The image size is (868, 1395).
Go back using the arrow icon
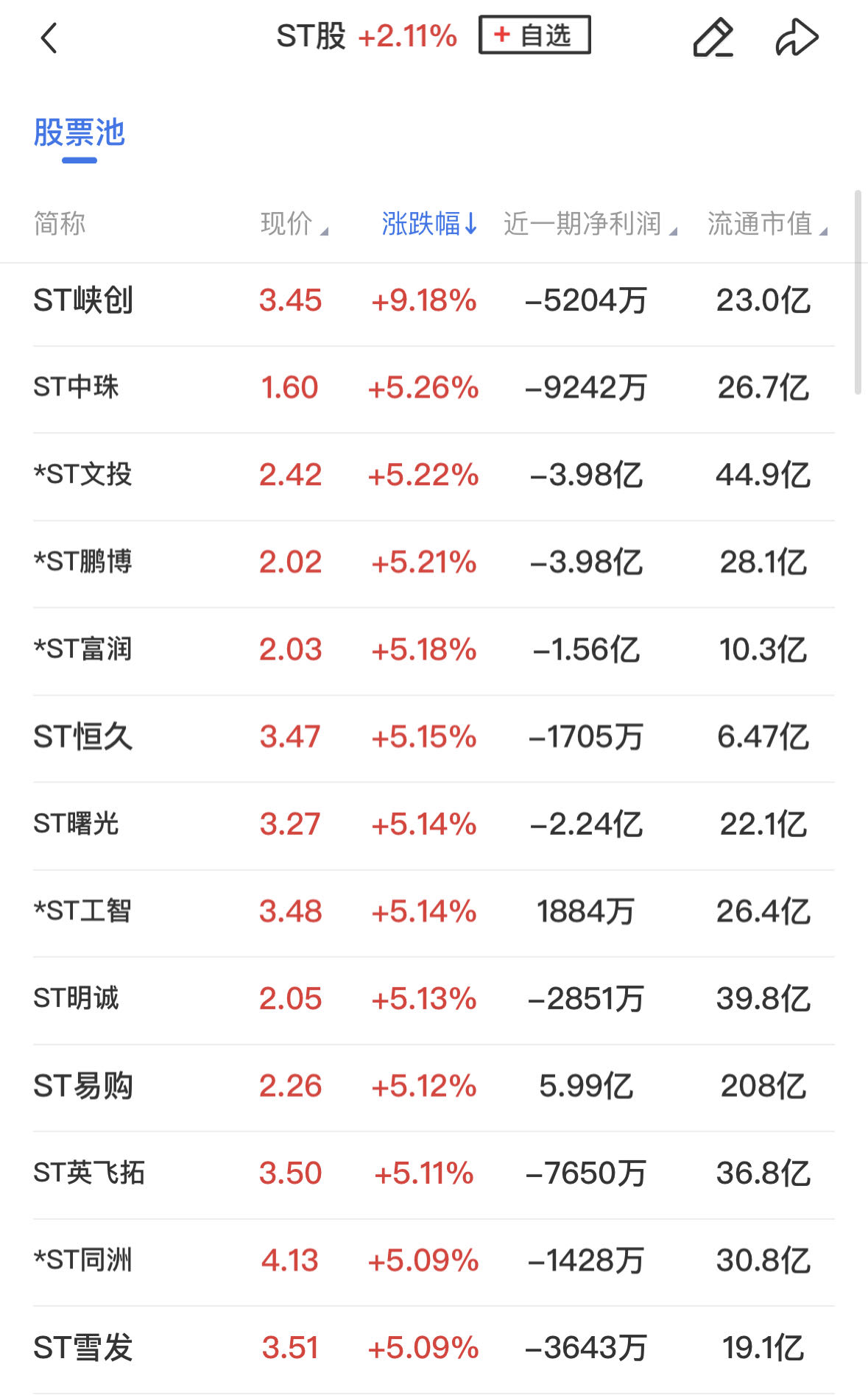(49, 38)
